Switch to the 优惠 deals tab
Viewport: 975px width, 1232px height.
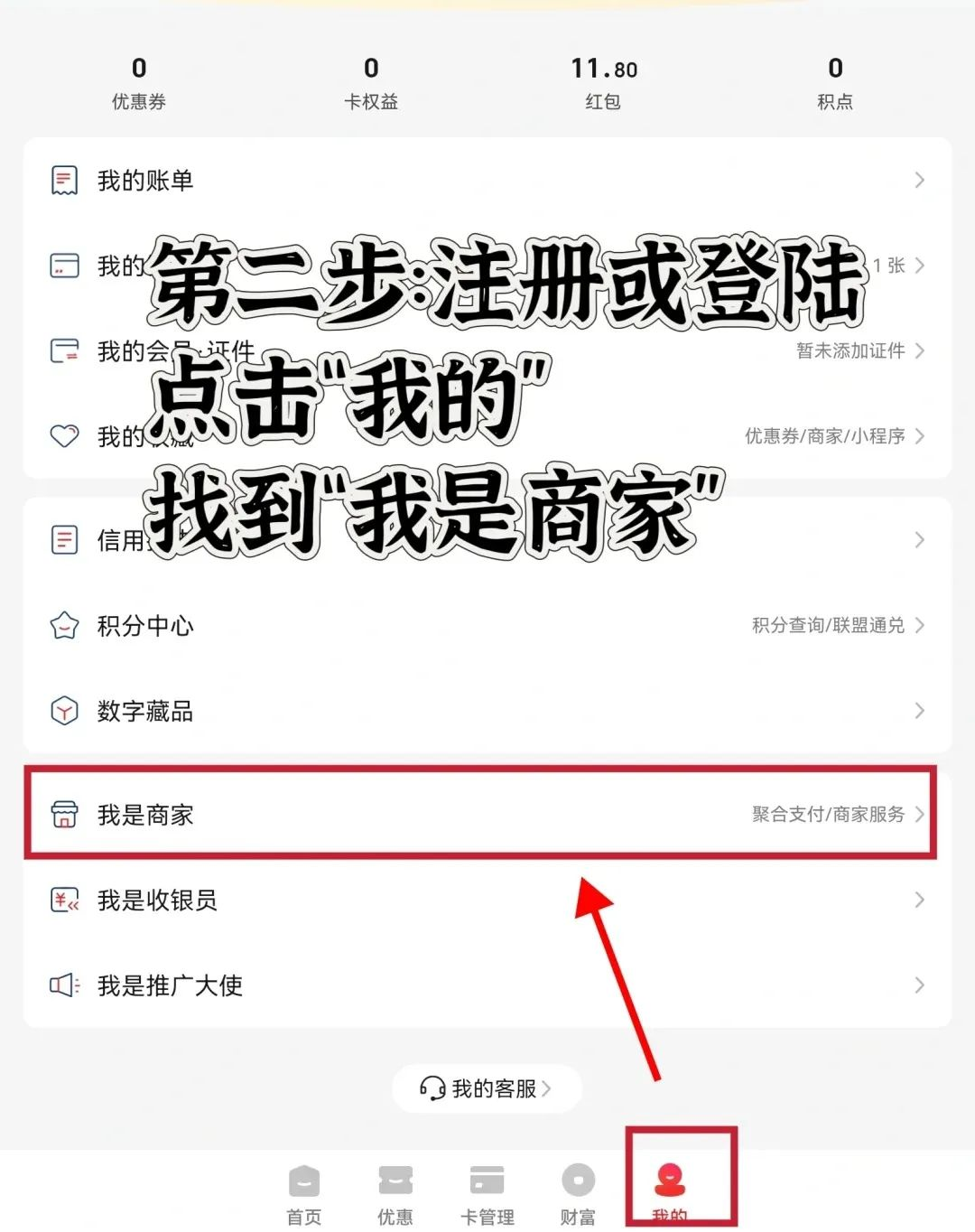[x=395, y=1192]
